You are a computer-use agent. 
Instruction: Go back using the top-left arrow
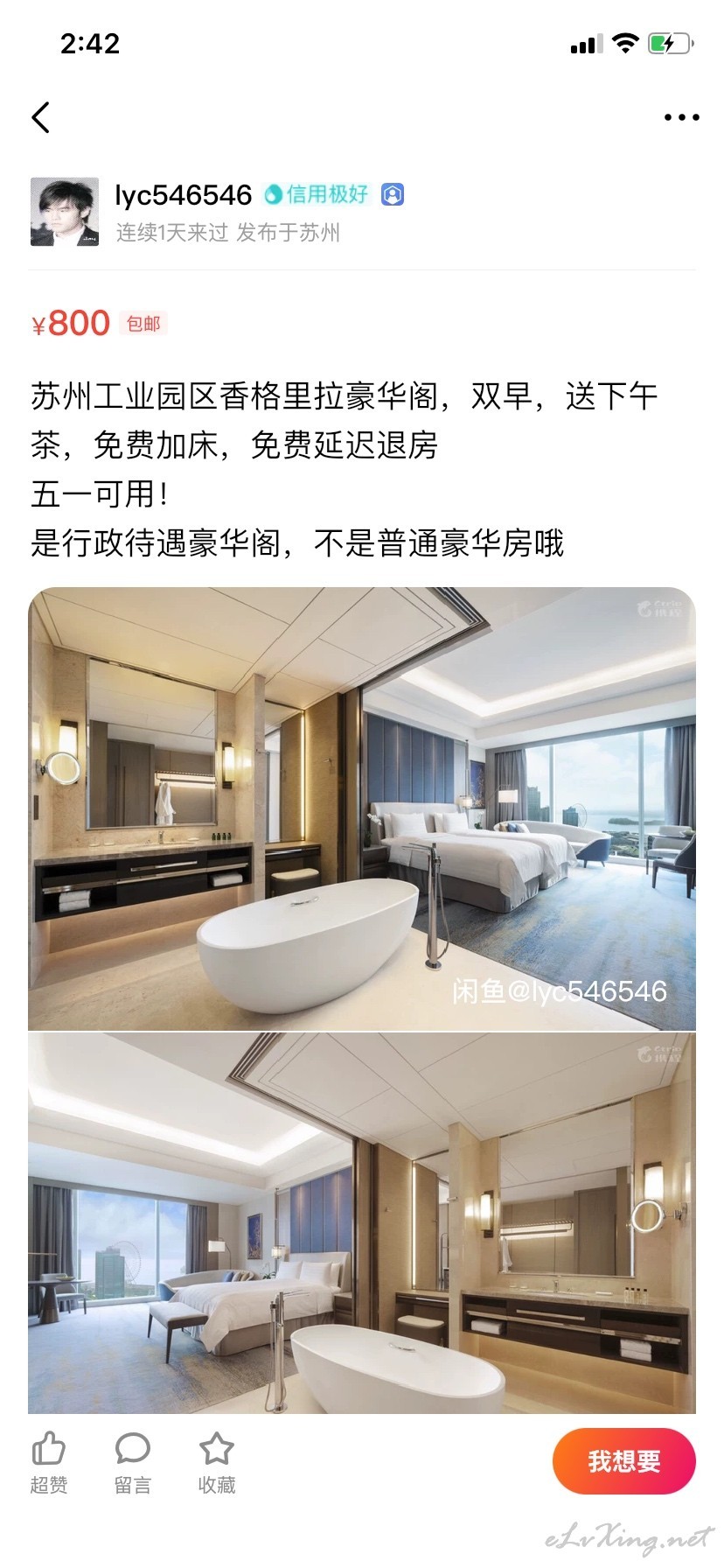(x=40, y=117)
